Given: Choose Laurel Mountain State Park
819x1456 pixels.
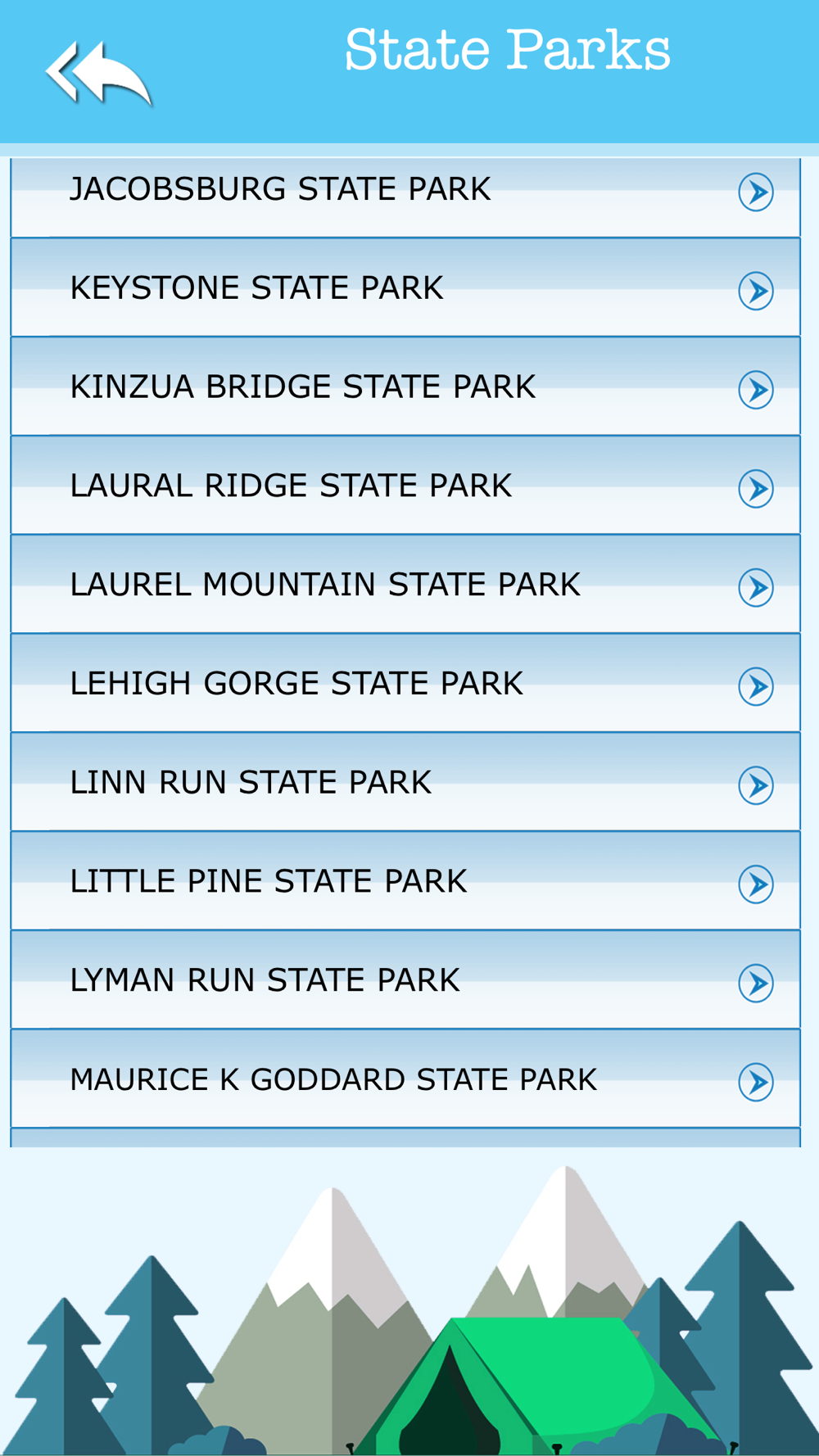Looking at the screenshot, I should click(x=405, y=585).
